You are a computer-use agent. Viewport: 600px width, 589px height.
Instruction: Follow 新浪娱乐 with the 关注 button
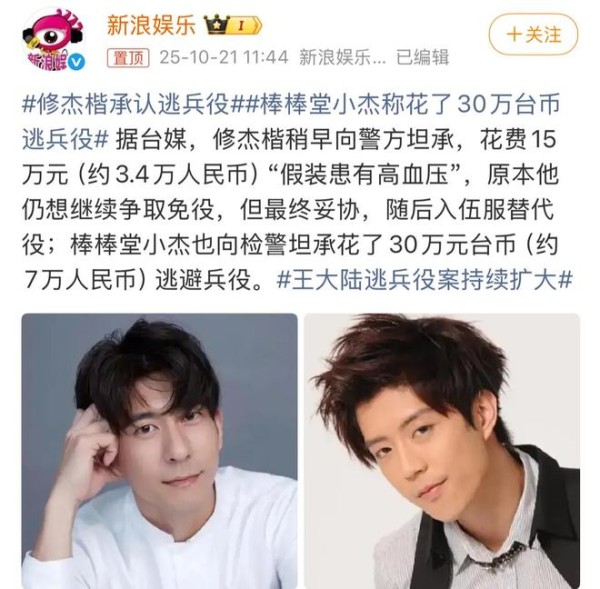(533, 34)
